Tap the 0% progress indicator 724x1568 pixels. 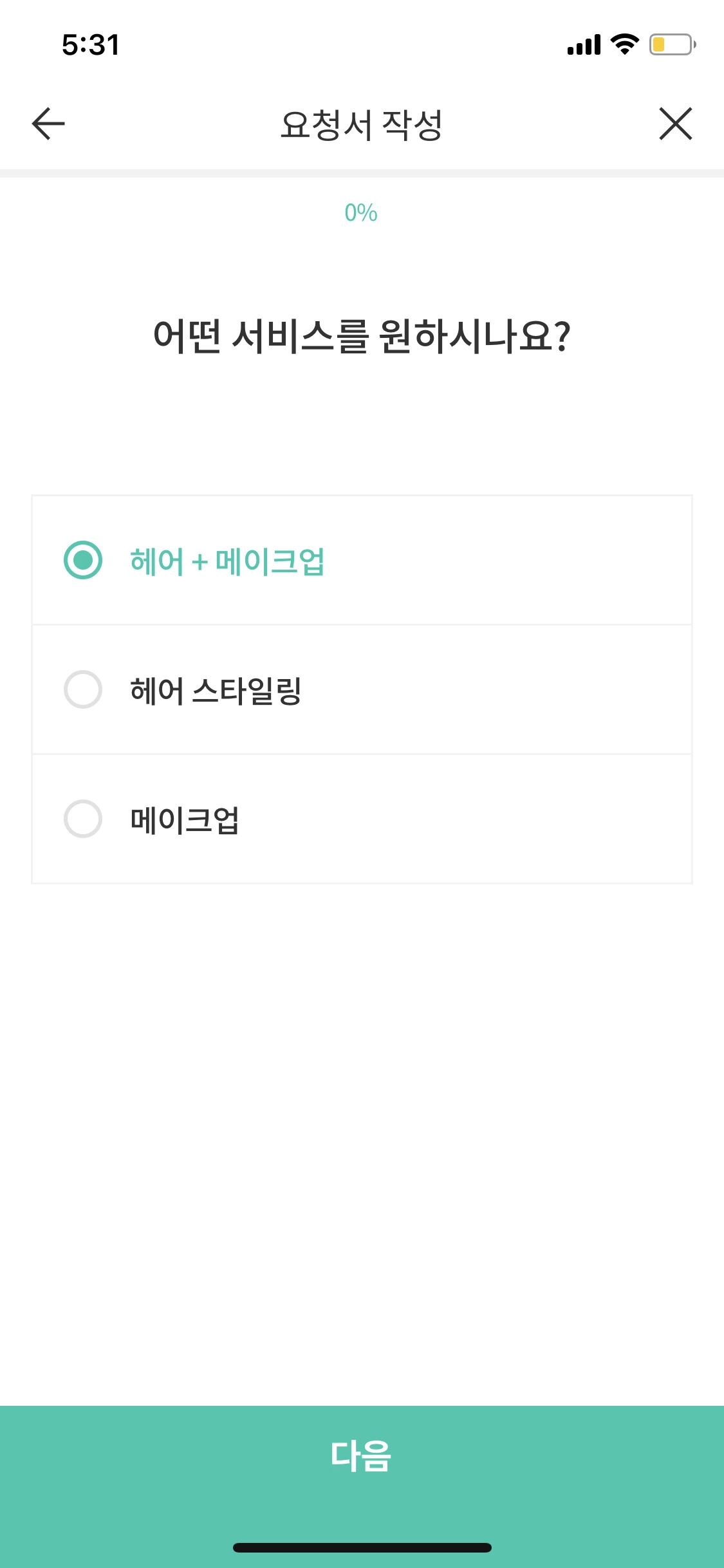(x=362, y=212)
